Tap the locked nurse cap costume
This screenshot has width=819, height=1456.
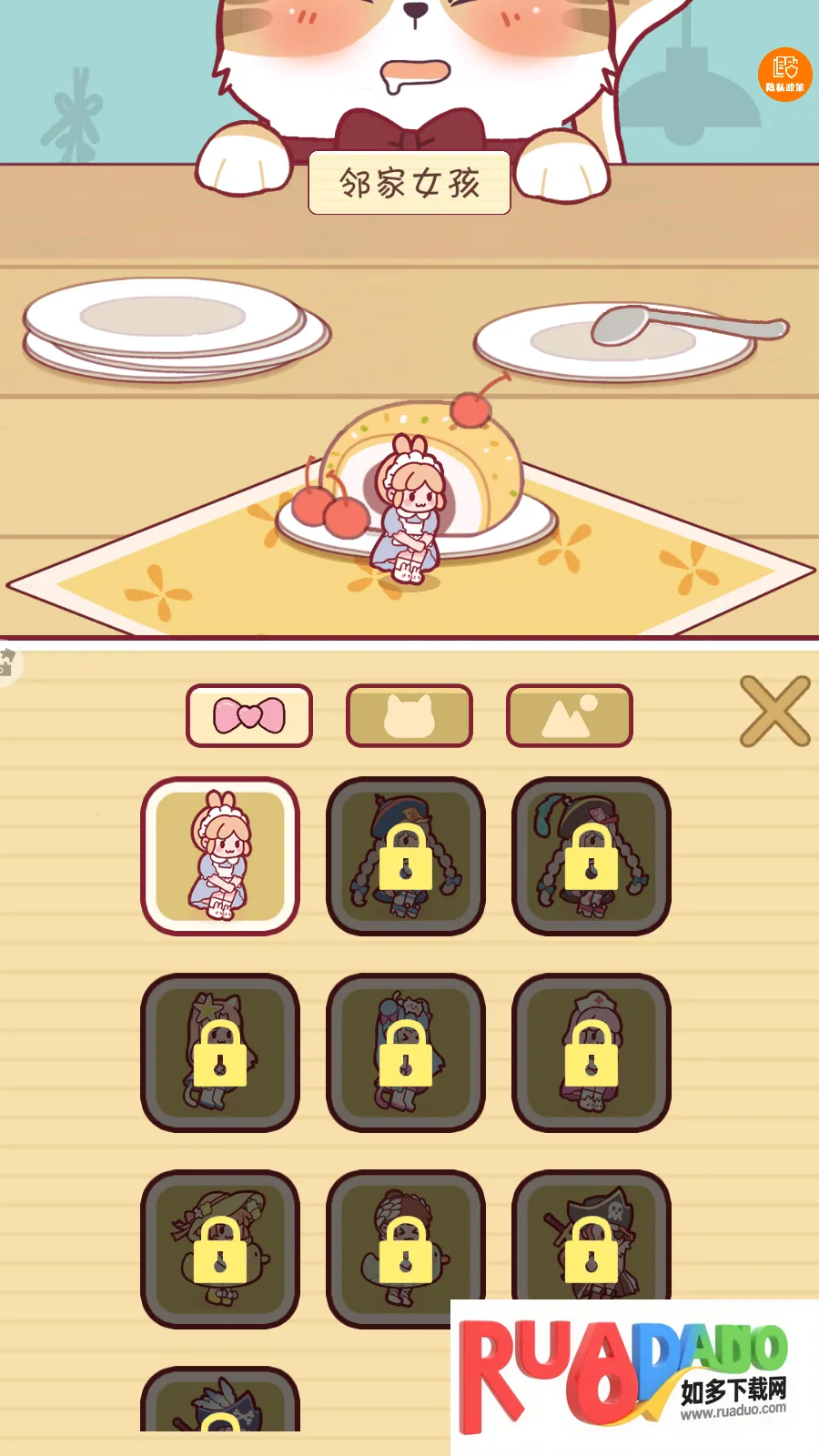[x=591, y=1052]
